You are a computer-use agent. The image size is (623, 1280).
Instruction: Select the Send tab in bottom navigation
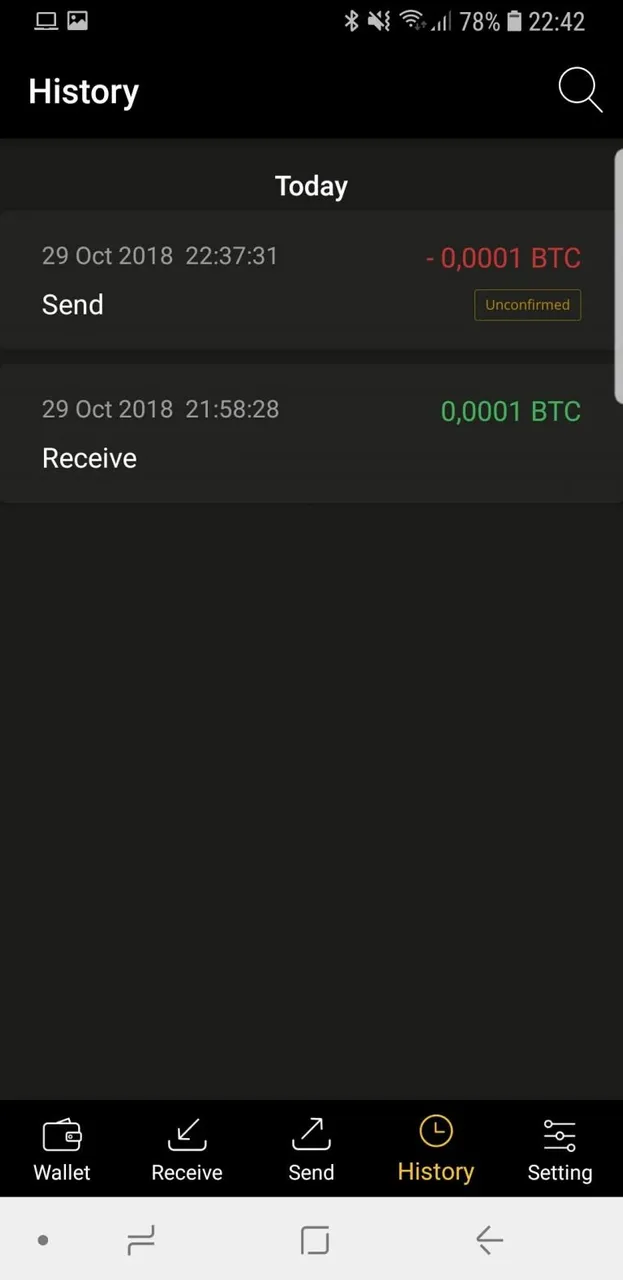[x=311, y=1151]
